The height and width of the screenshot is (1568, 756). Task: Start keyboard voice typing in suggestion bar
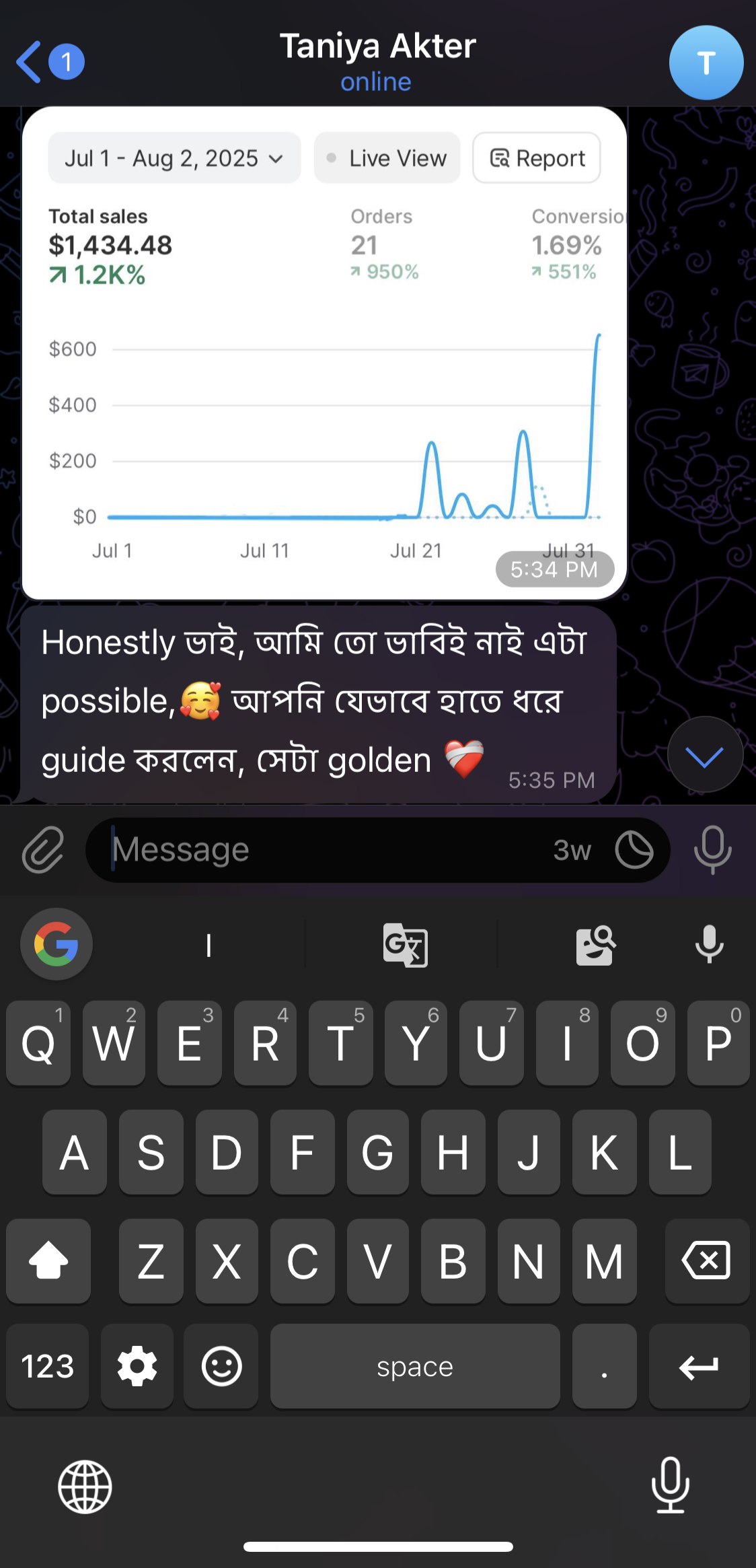tap(709, 944)
